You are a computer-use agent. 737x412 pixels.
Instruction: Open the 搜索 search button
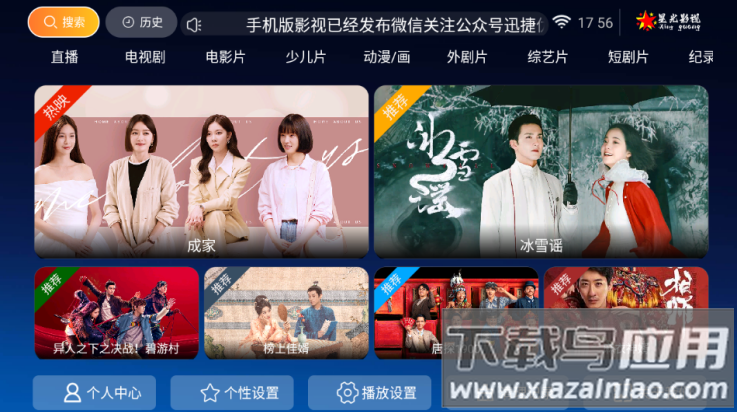pos(63,22)
